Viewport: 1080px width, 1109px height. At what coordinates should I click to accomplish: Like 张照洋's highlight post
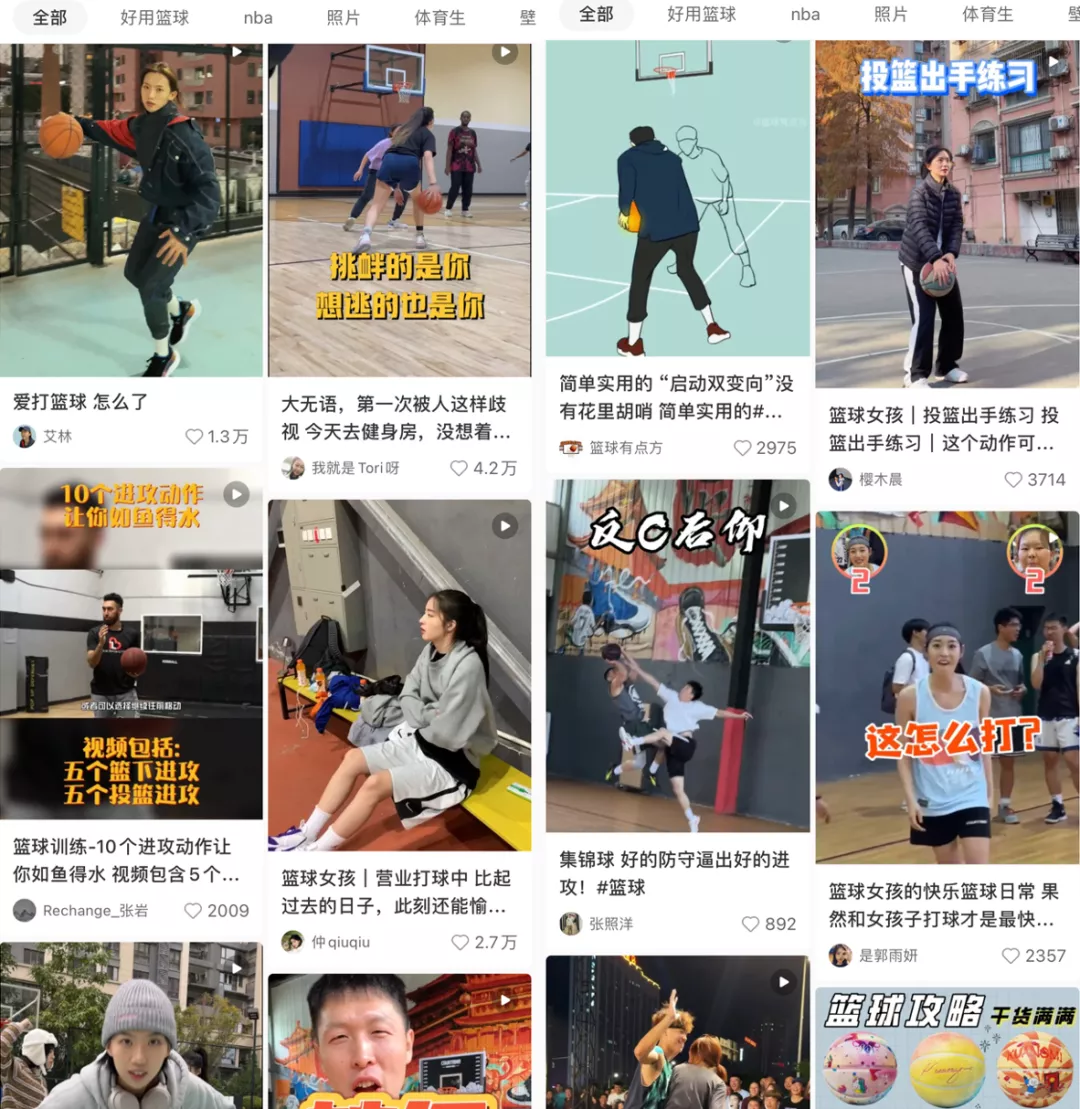(x=750, y=924)
